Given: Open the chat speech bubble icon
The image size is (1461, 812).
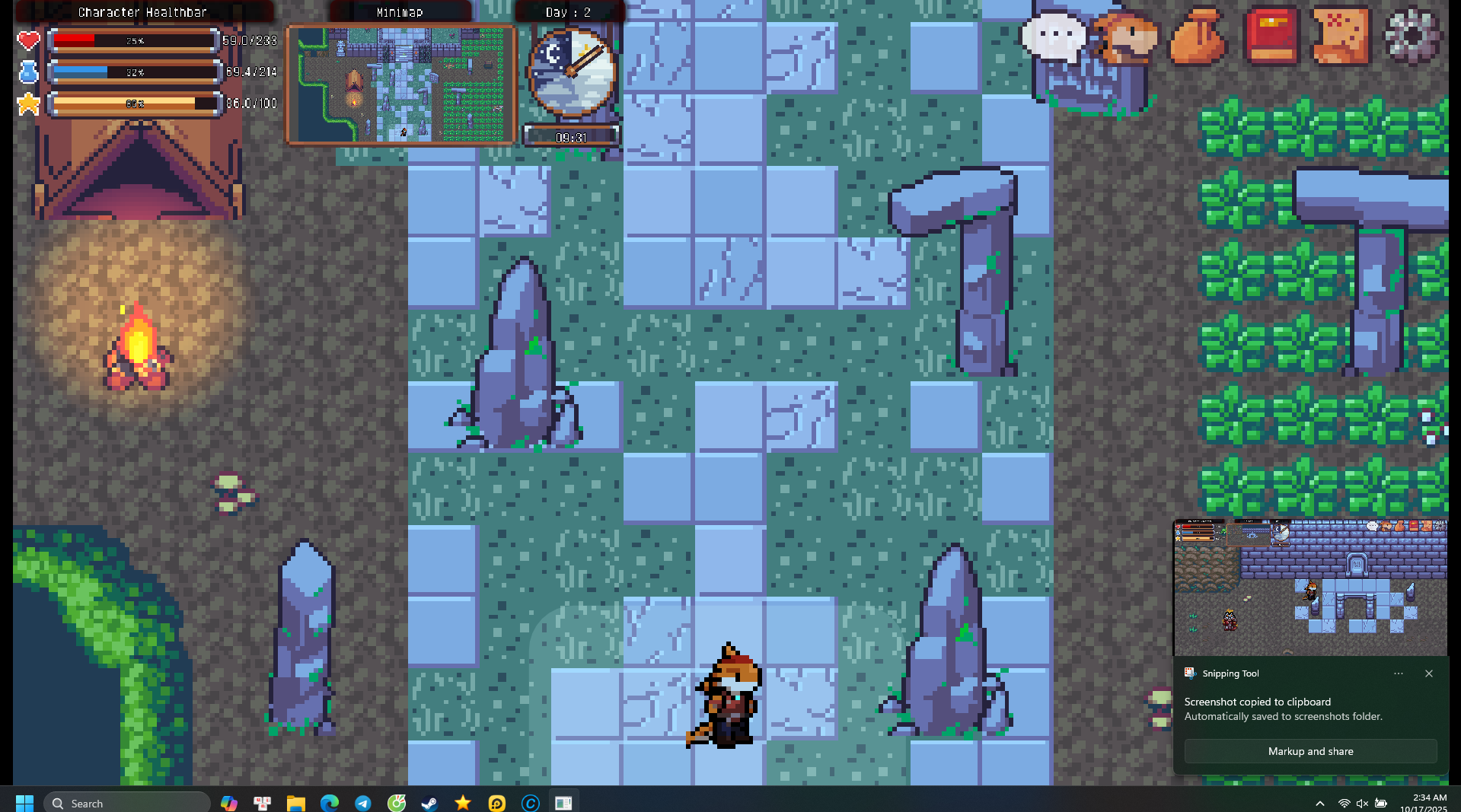Looking at the screenshot, I should 1054,36.
